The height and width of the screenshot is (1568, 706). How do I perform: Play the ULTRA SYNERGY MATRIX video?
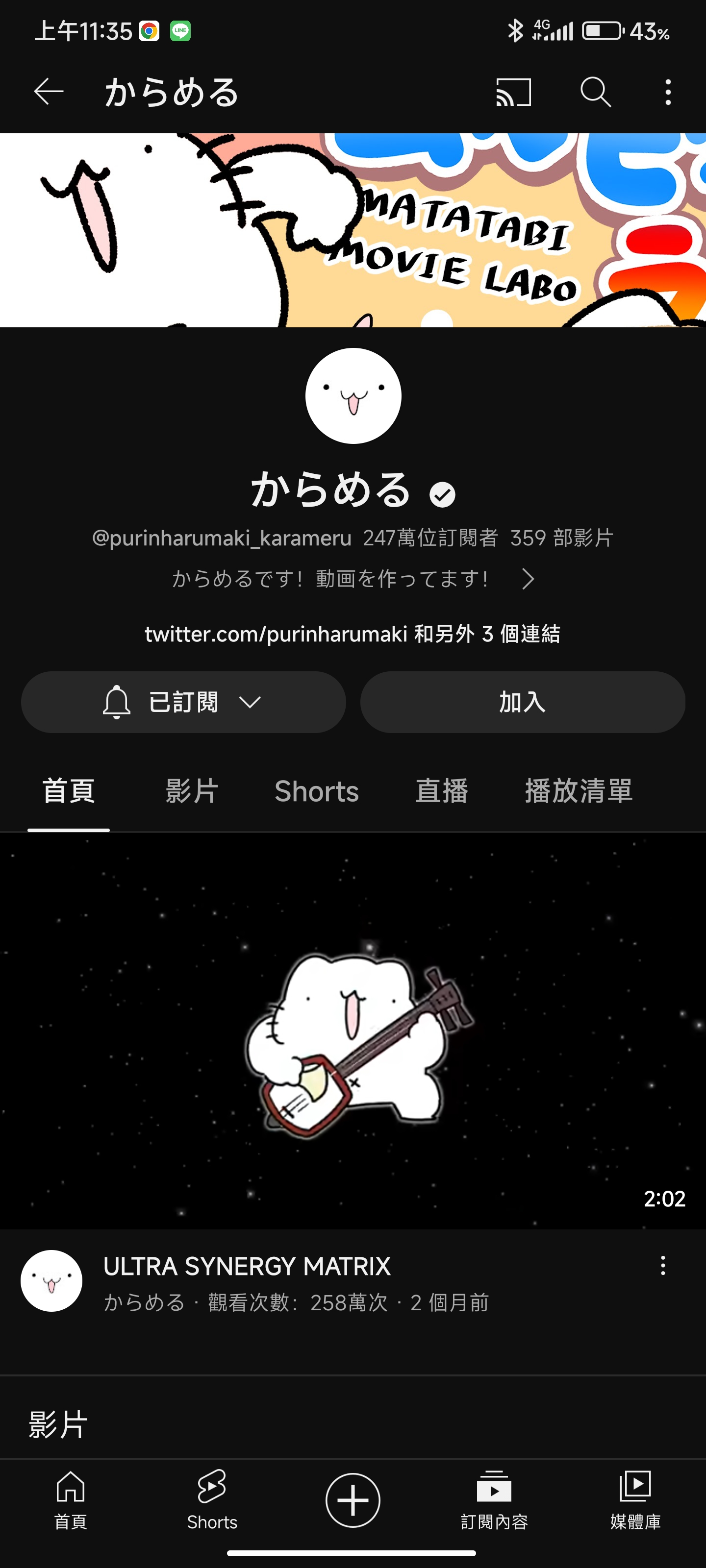[353, 1030]
